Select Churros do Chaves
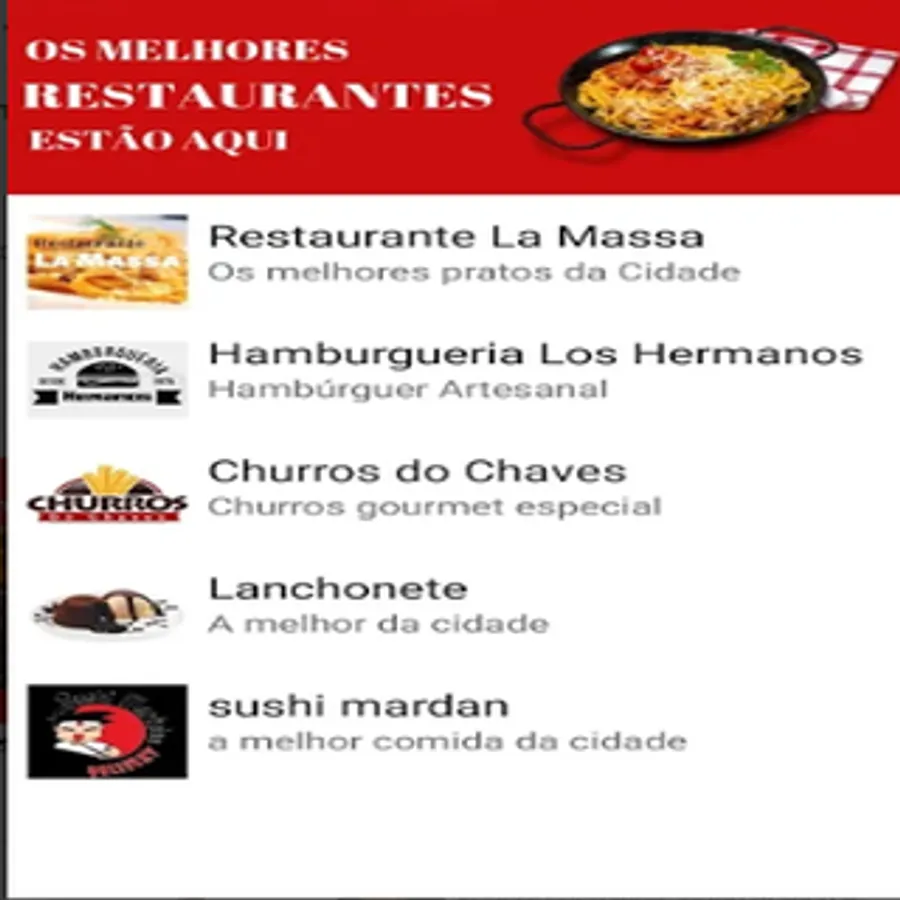The height and width of the screenshot is (900, 900). pyautogui.click(x=453, y=496)
